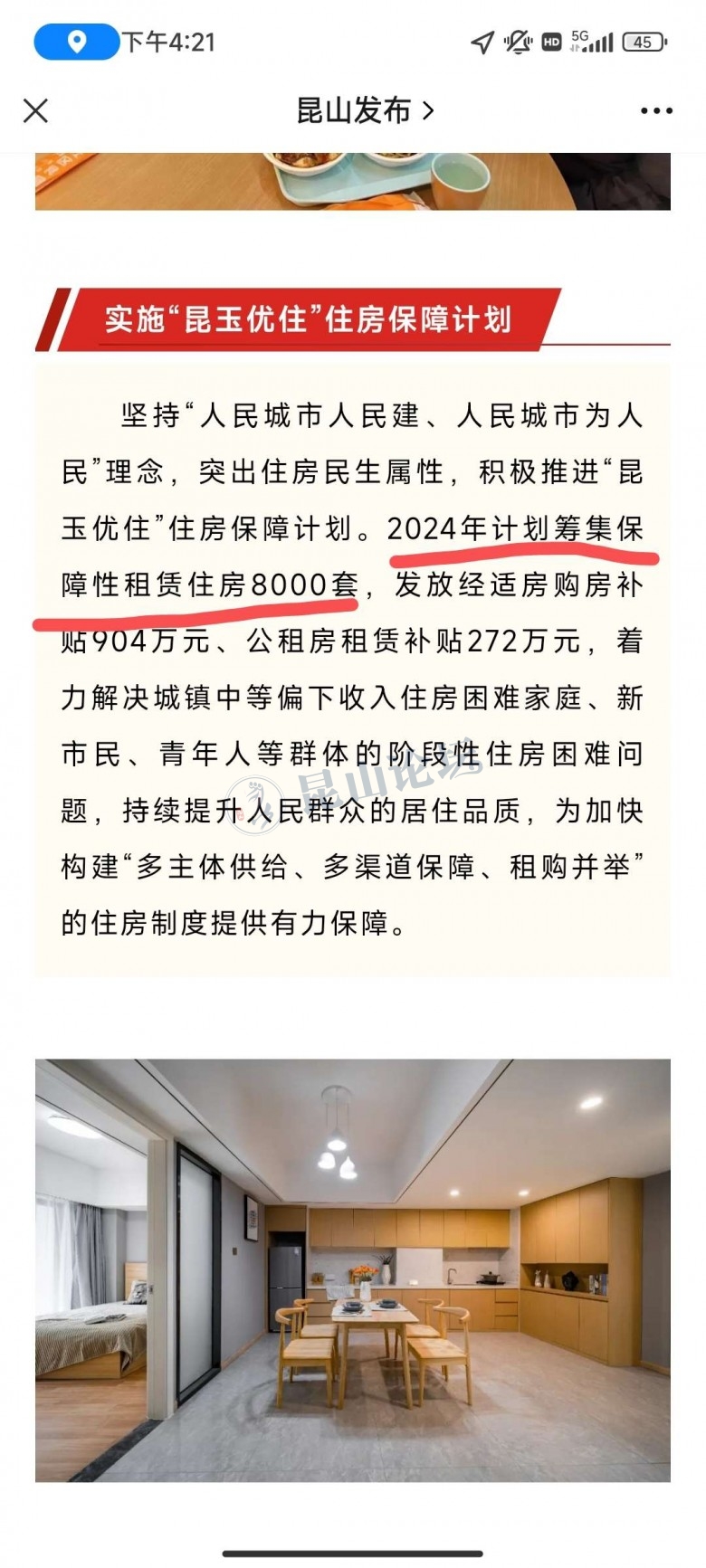Open the three-dot overflow menu

(x=656, y=111)
